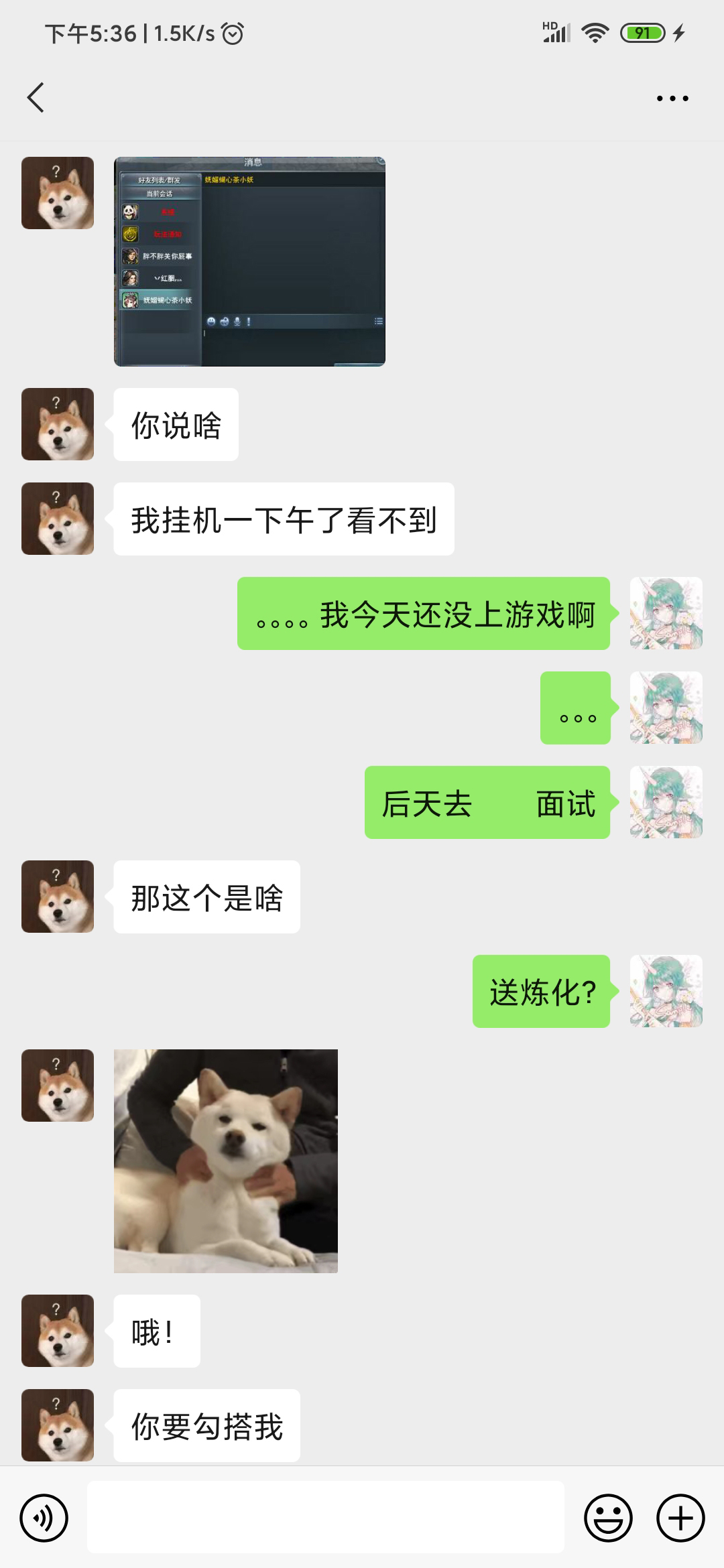Open the emoji sticker panel
Image resolution: width=724 pixels, height=1568 pixels.
(608, 1518)
